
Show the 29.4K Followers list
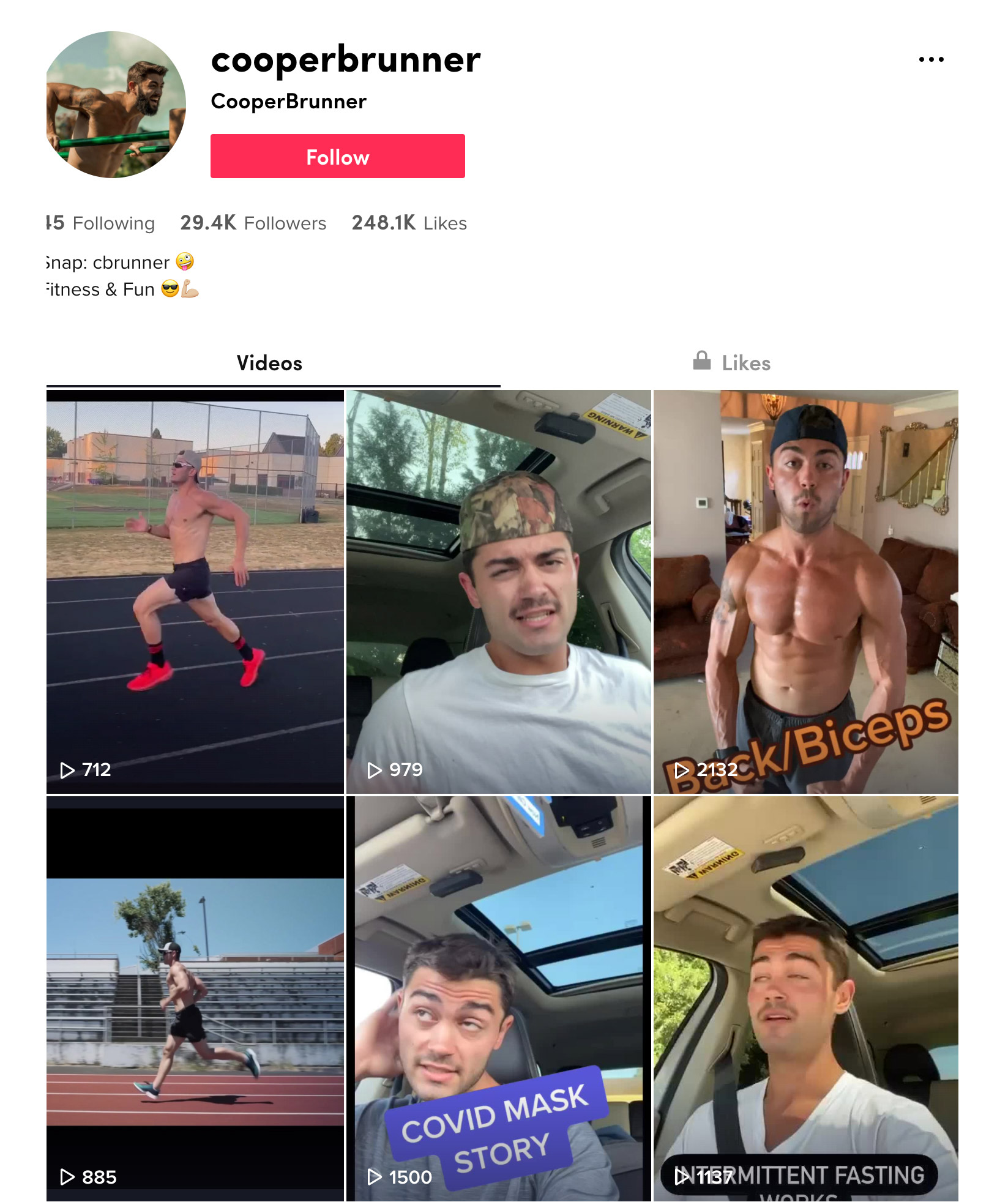253,223
